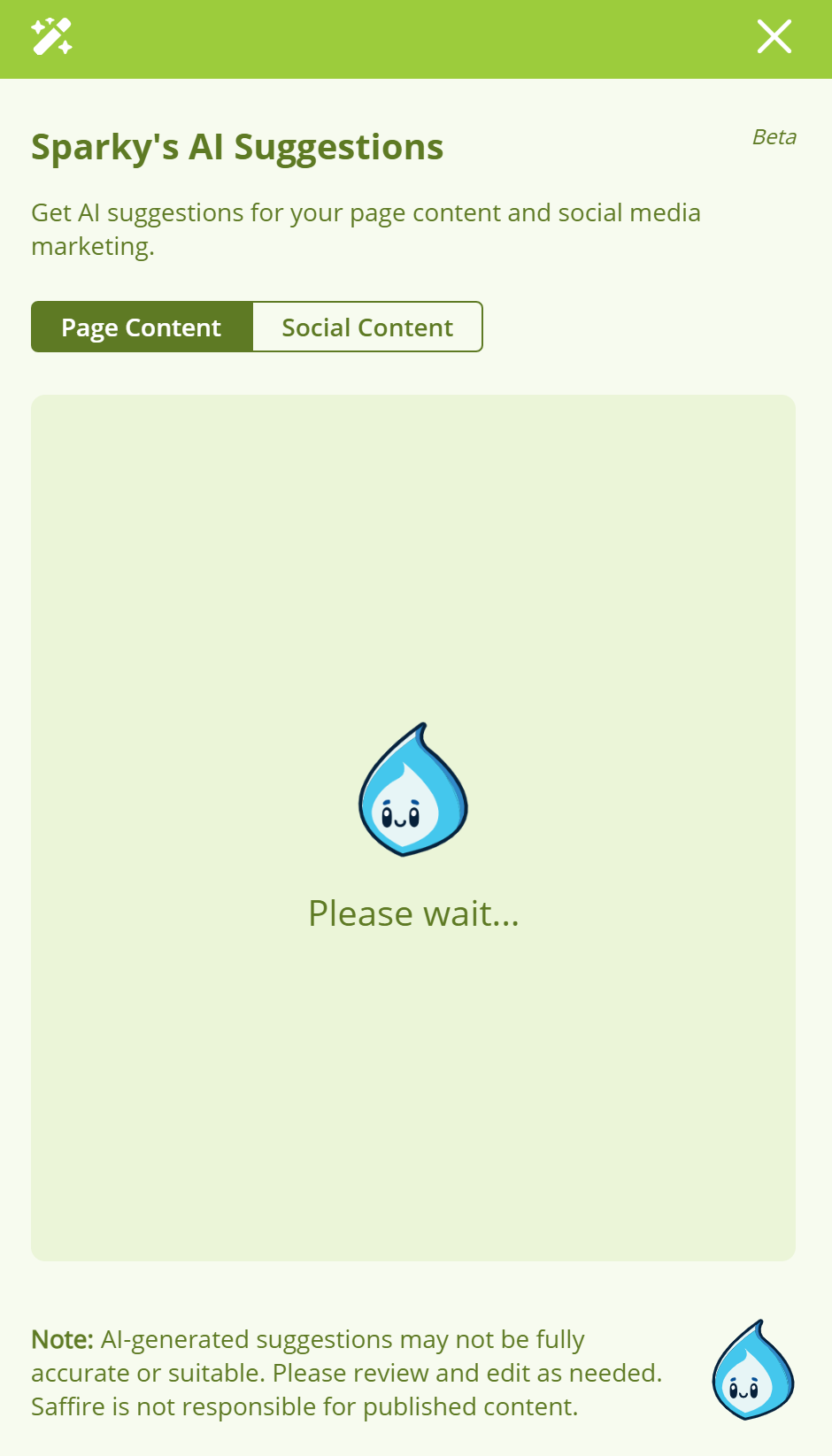Close the Sparky's AI Suggestions panel
The image size is (832, 1456).
pyautogui.click(x=774, y=37)
